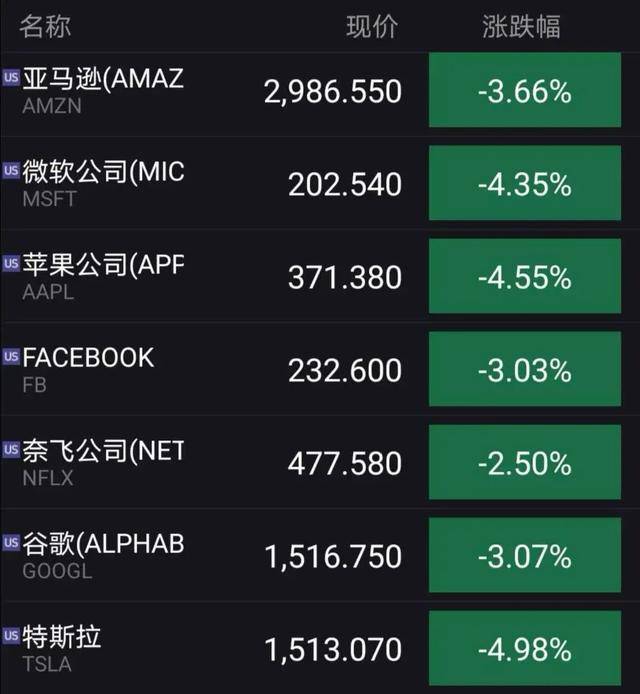The height and width of the screenshot is (694, 640).
Task: Tap Tesla's -4.98% change box
Action: pos(524,649)
